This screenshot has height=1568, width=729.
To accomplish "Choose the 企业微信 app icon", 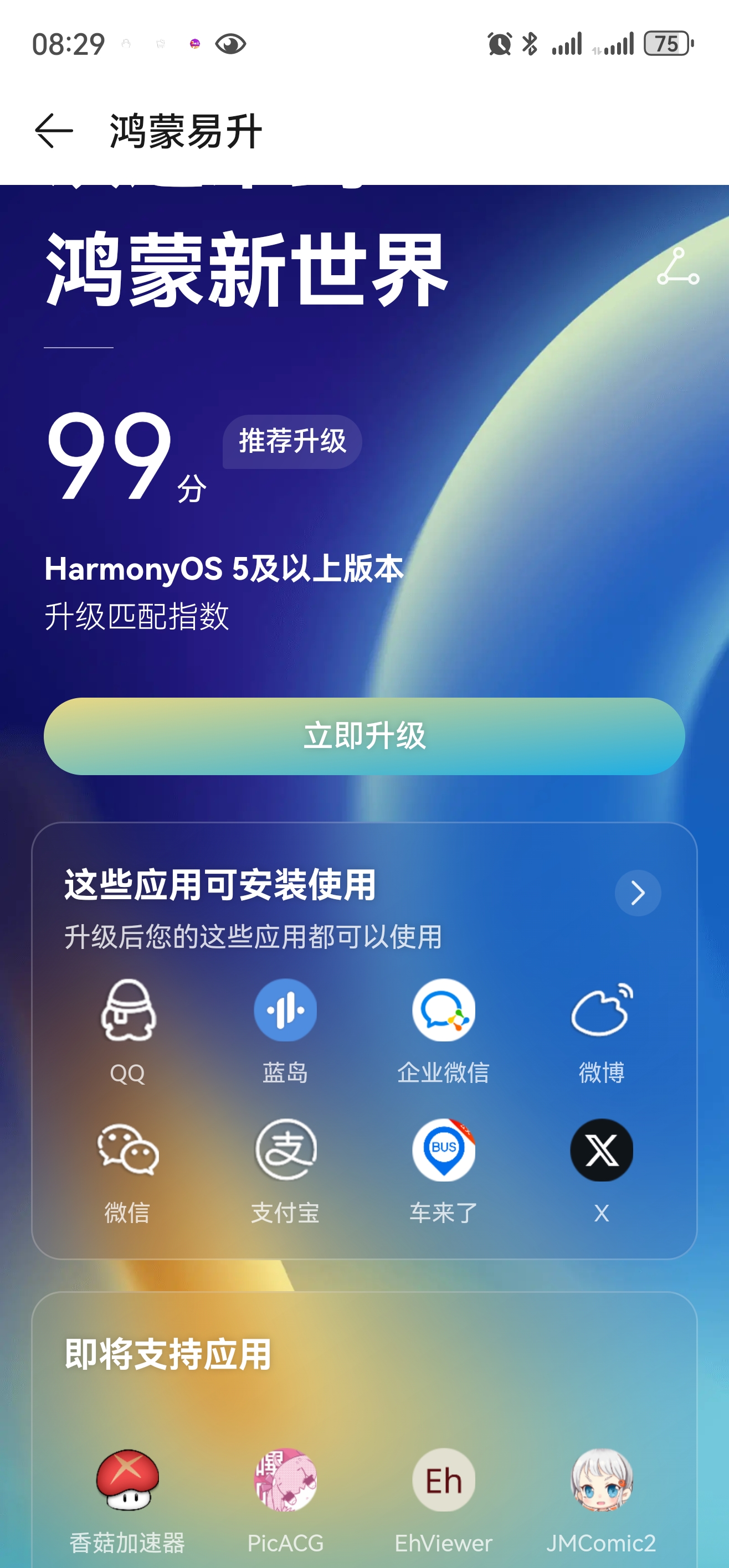I will (443, 1011).
